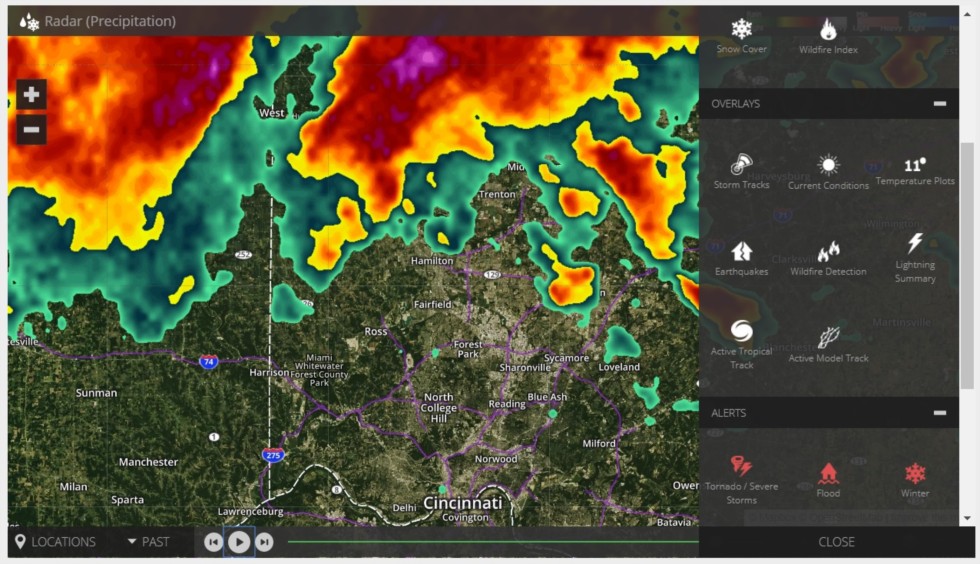Enable Current Conditions overlay
The image size is (980, 564).
828,171
